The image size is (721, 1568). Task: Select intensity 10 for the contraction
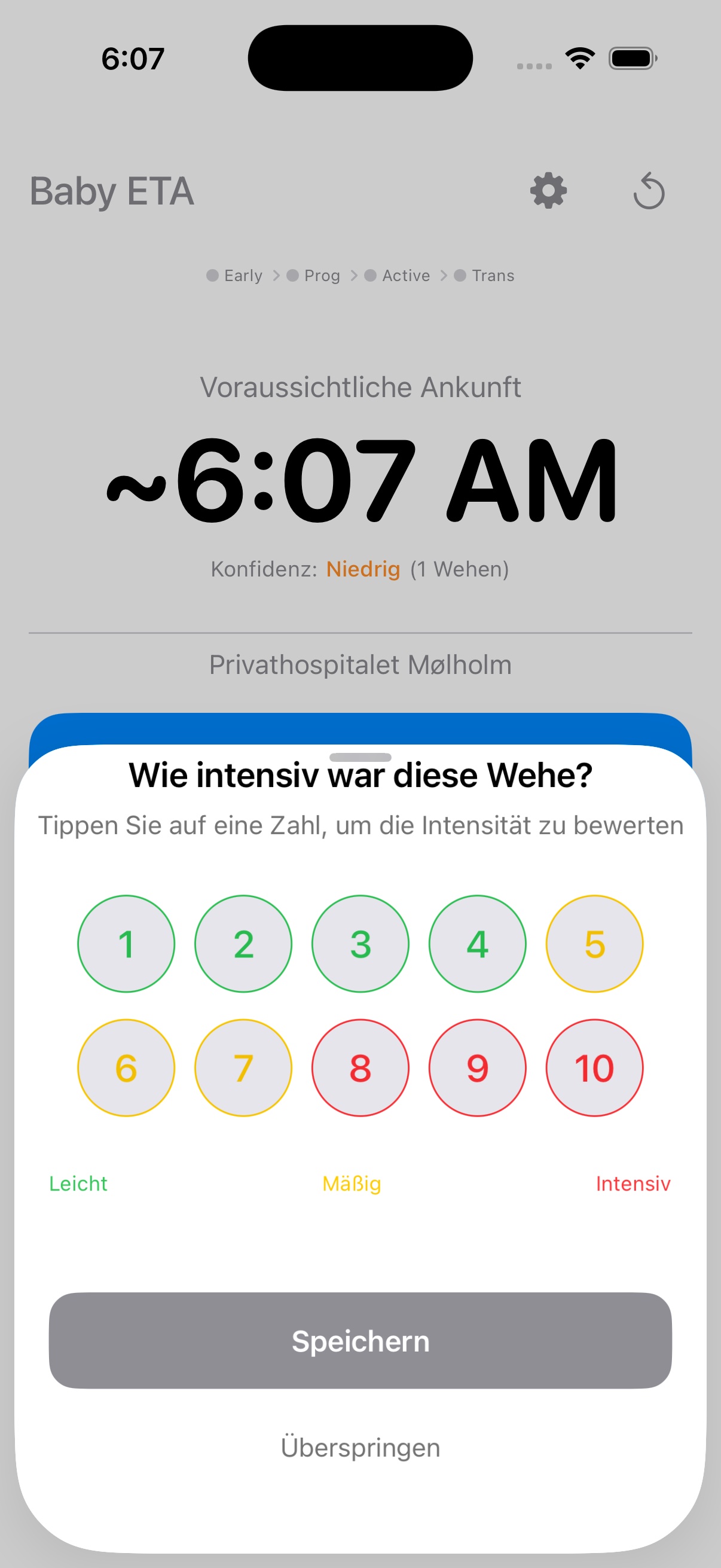click(x=595, y=1068)
